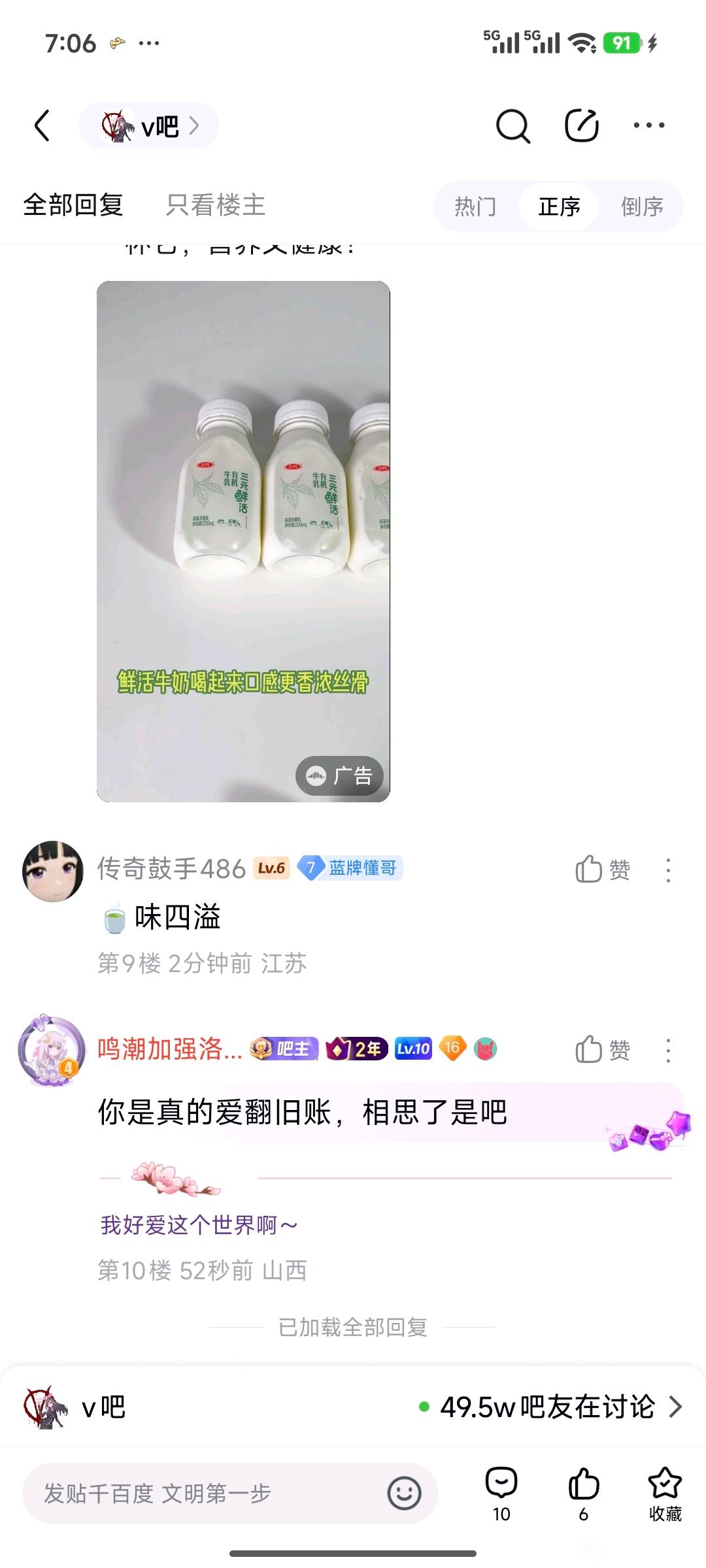The width and height of the screenshot is (706, 1568).
Task: View 传奇鼓手486's profile avatar
Action: point(53,872)
